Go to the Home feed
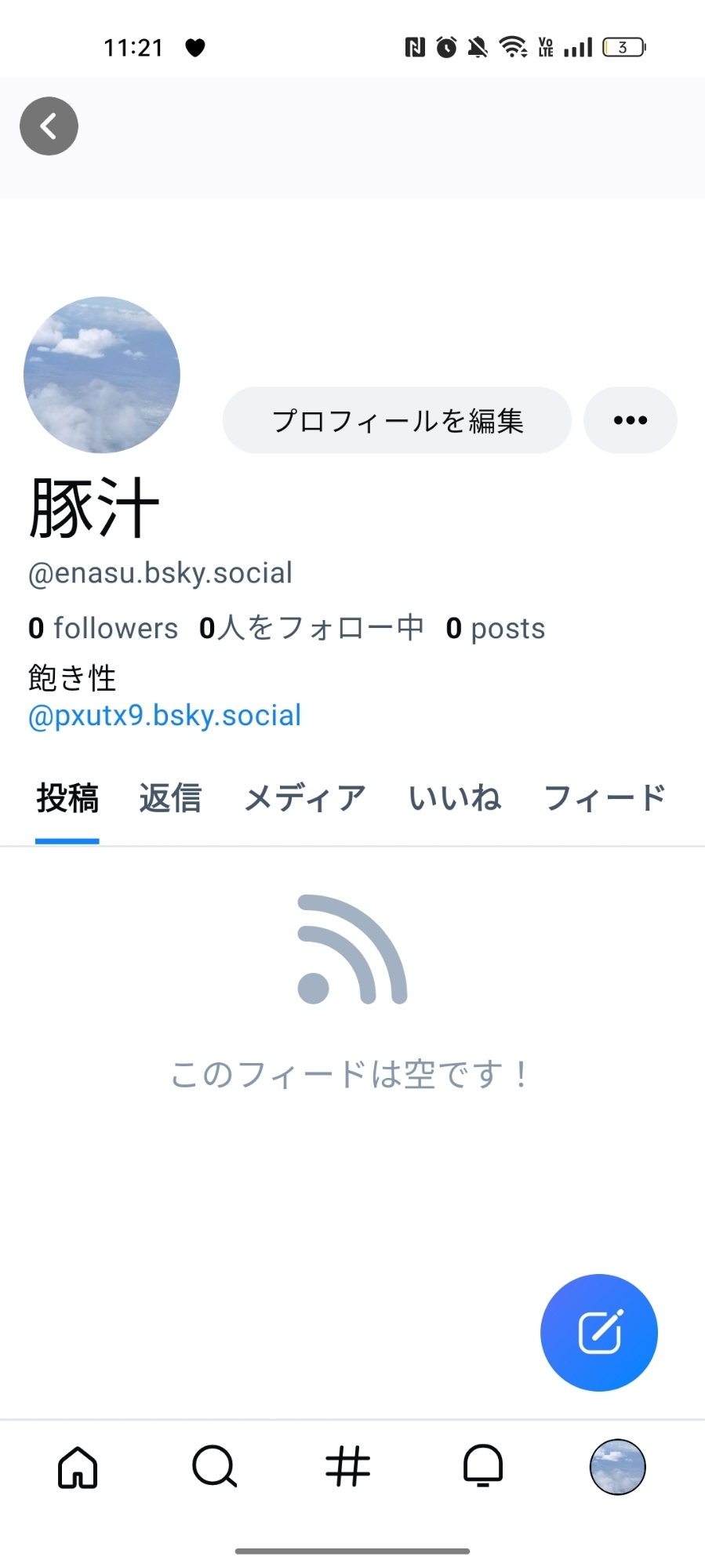 coord(78,1466)
